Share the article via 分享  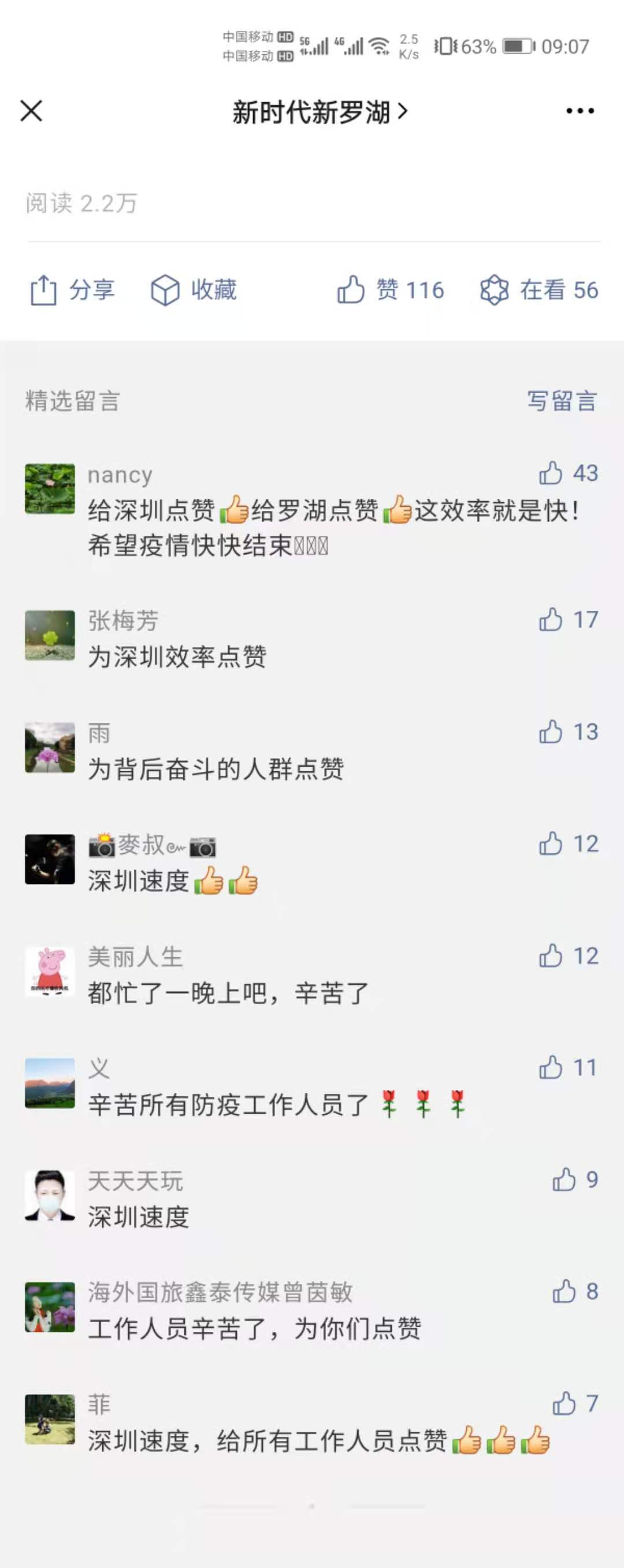(73, 290)
